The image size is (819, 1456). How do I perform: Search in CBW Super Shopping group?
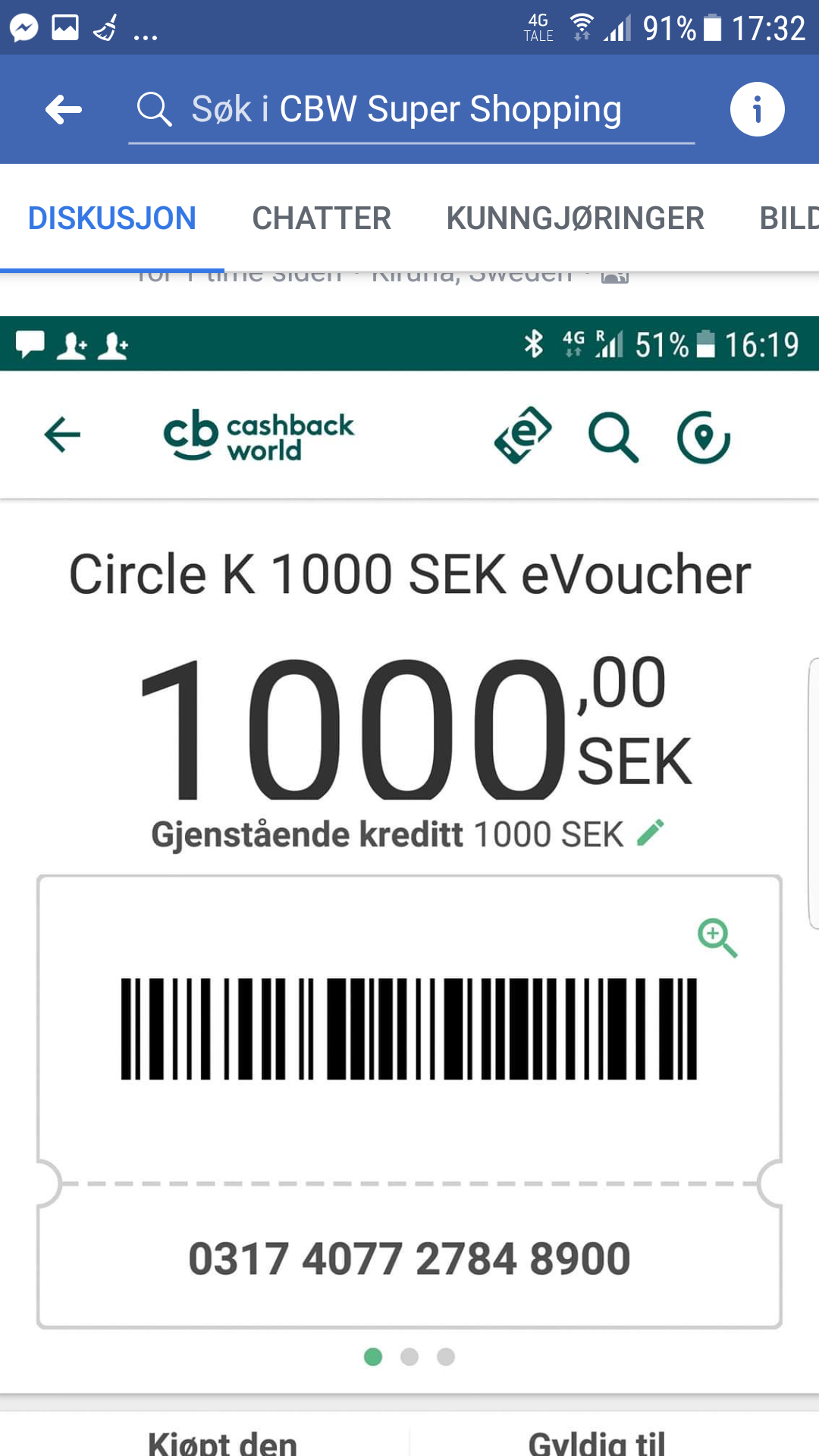coord(411,110)
